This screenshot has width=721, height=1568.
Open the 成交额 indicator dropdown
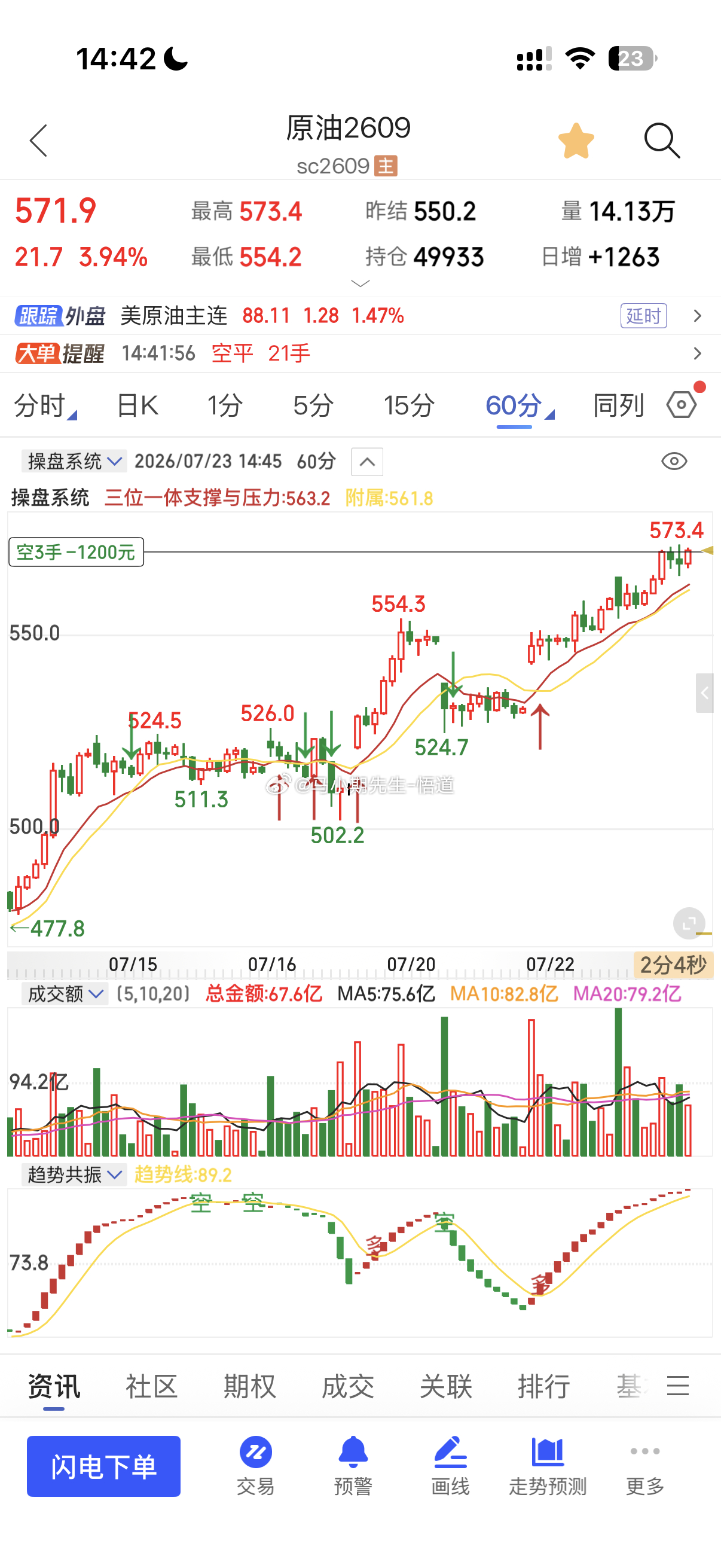coord(65,994)
